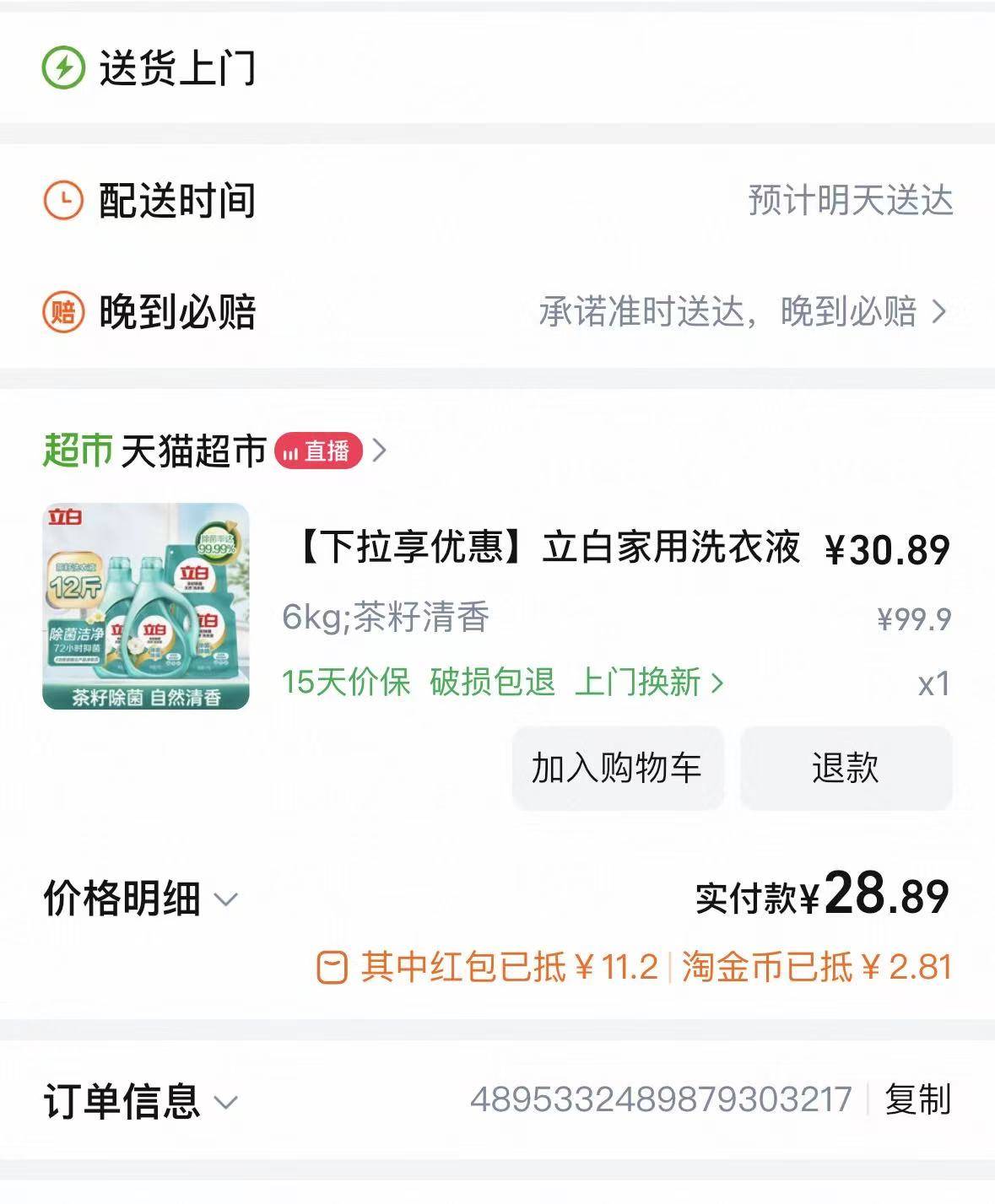995x1204 pixels.
Task: Open the 晚到必赔 guarantee details
Action: 743,312
